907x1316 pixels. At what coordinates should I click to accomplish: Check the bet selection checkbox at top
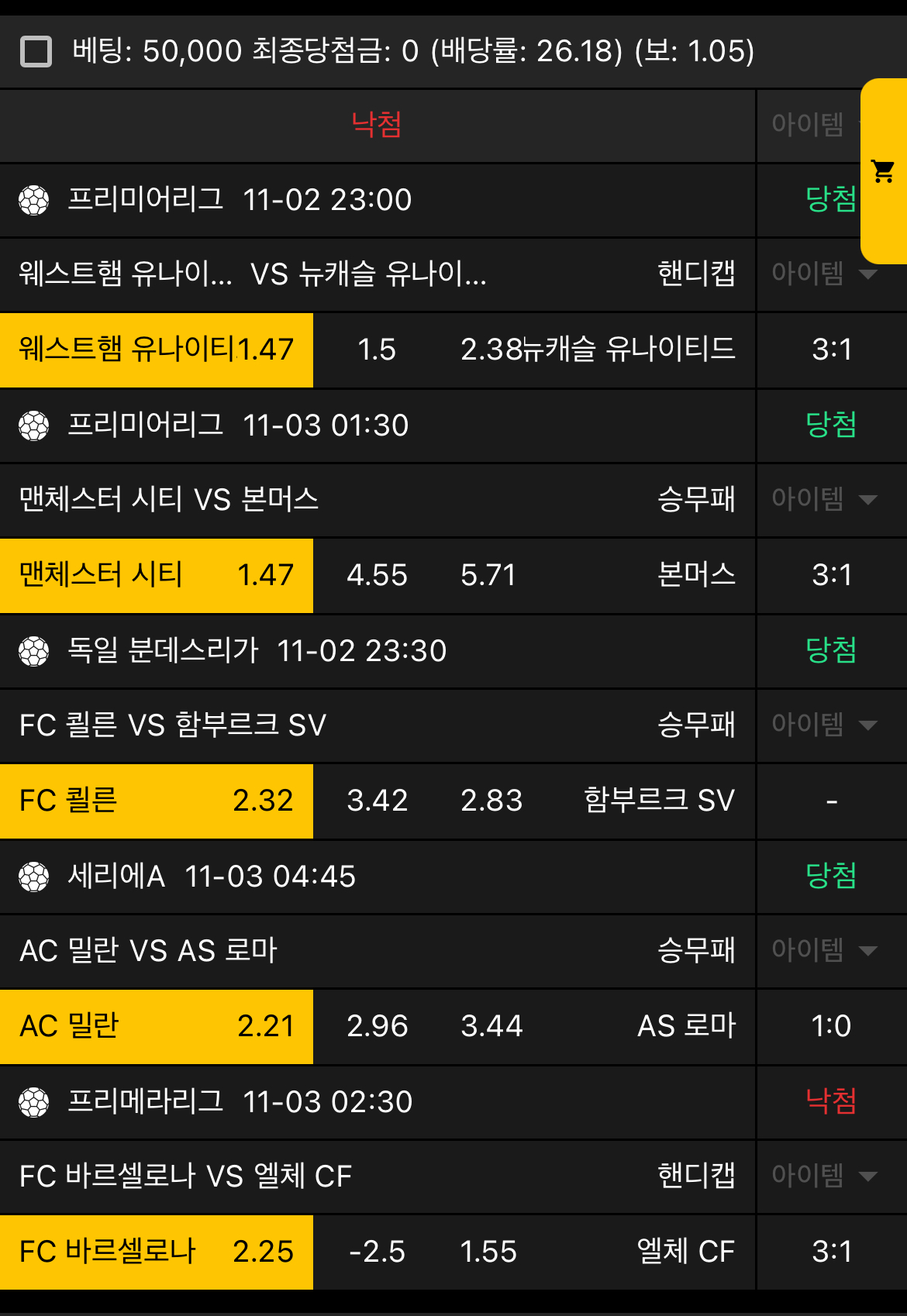(34, 51)
